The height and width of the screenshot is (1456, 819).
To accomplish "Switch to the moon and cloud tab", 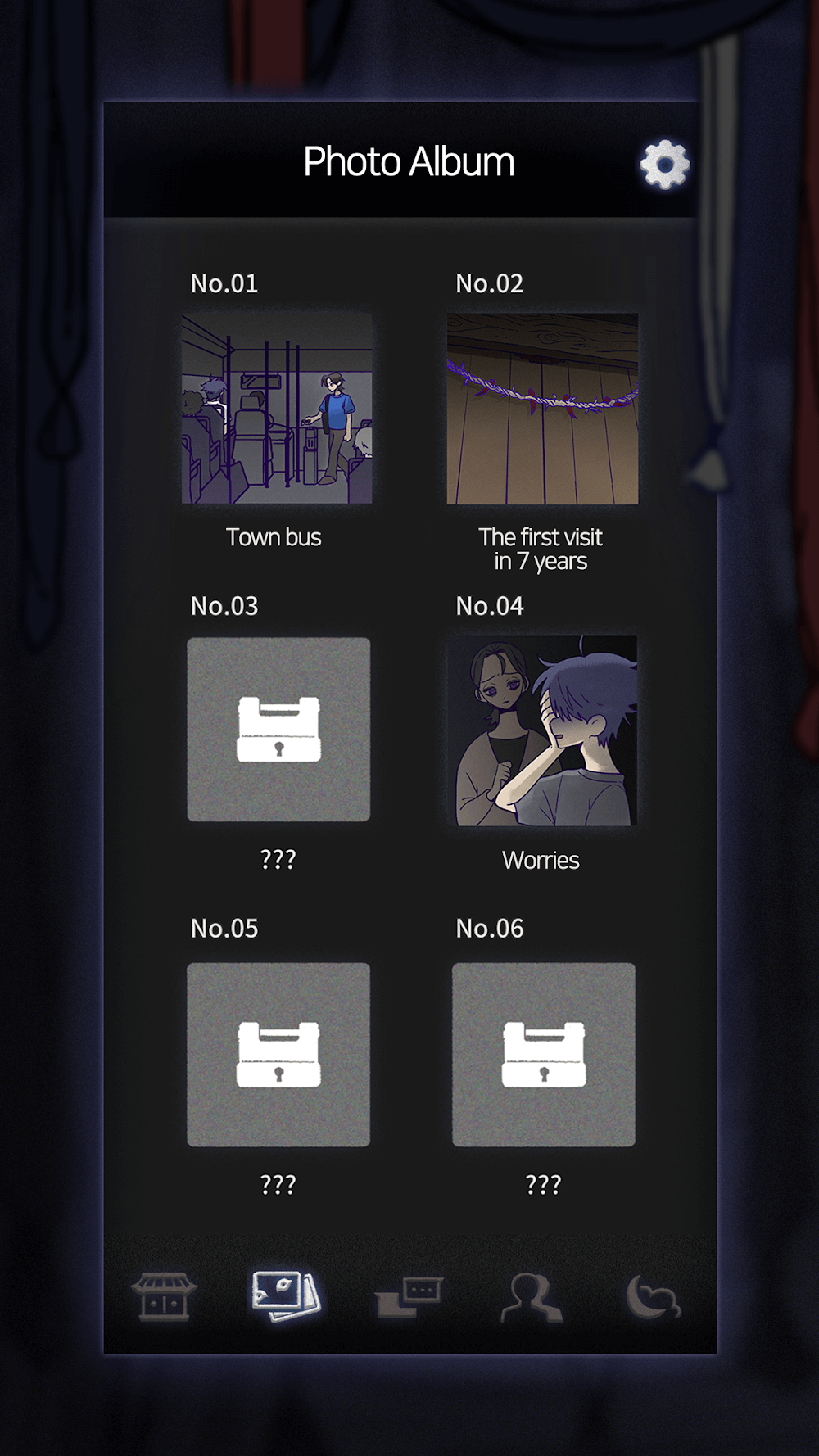I will (x=653, y=1297).
